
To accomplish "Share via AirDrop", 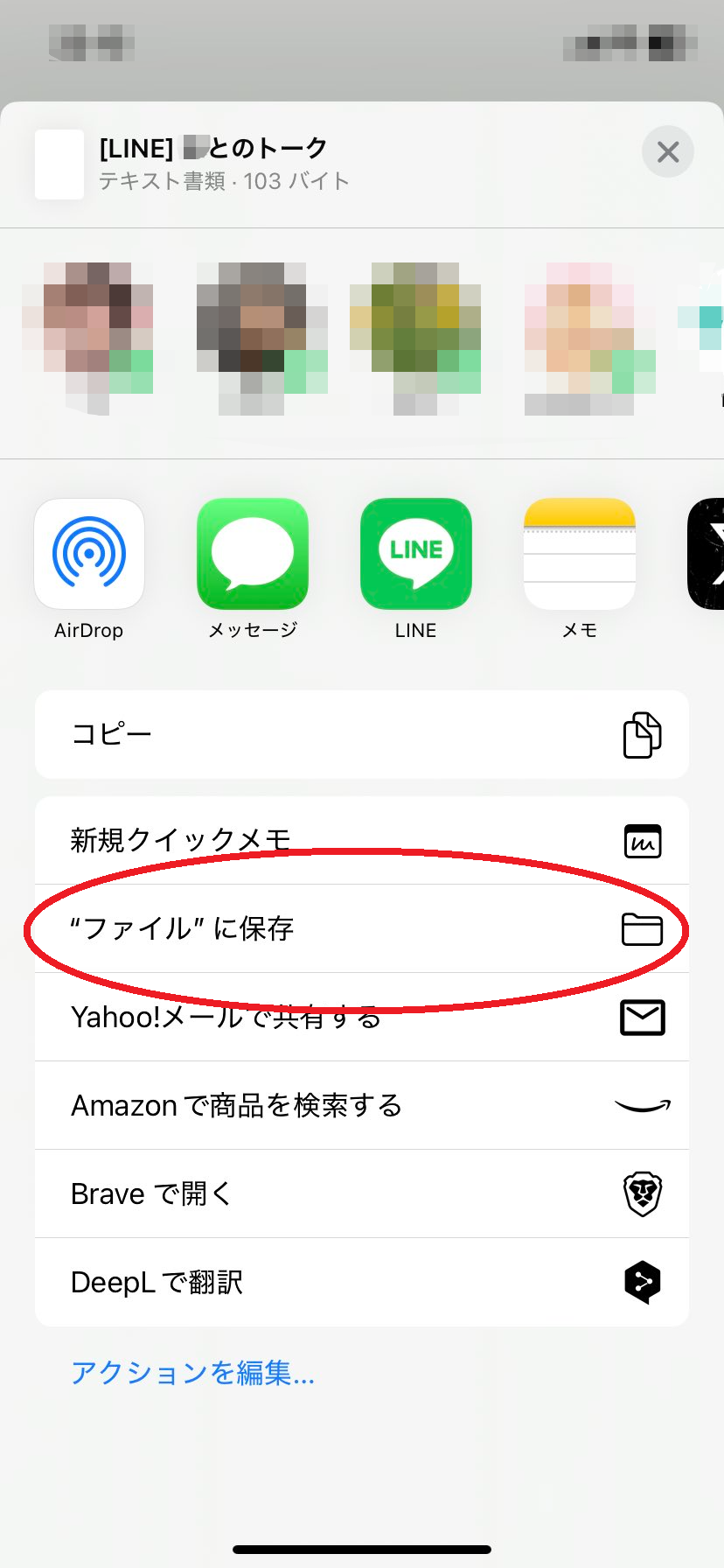I will pyautogui.click(x=89, y=553).
